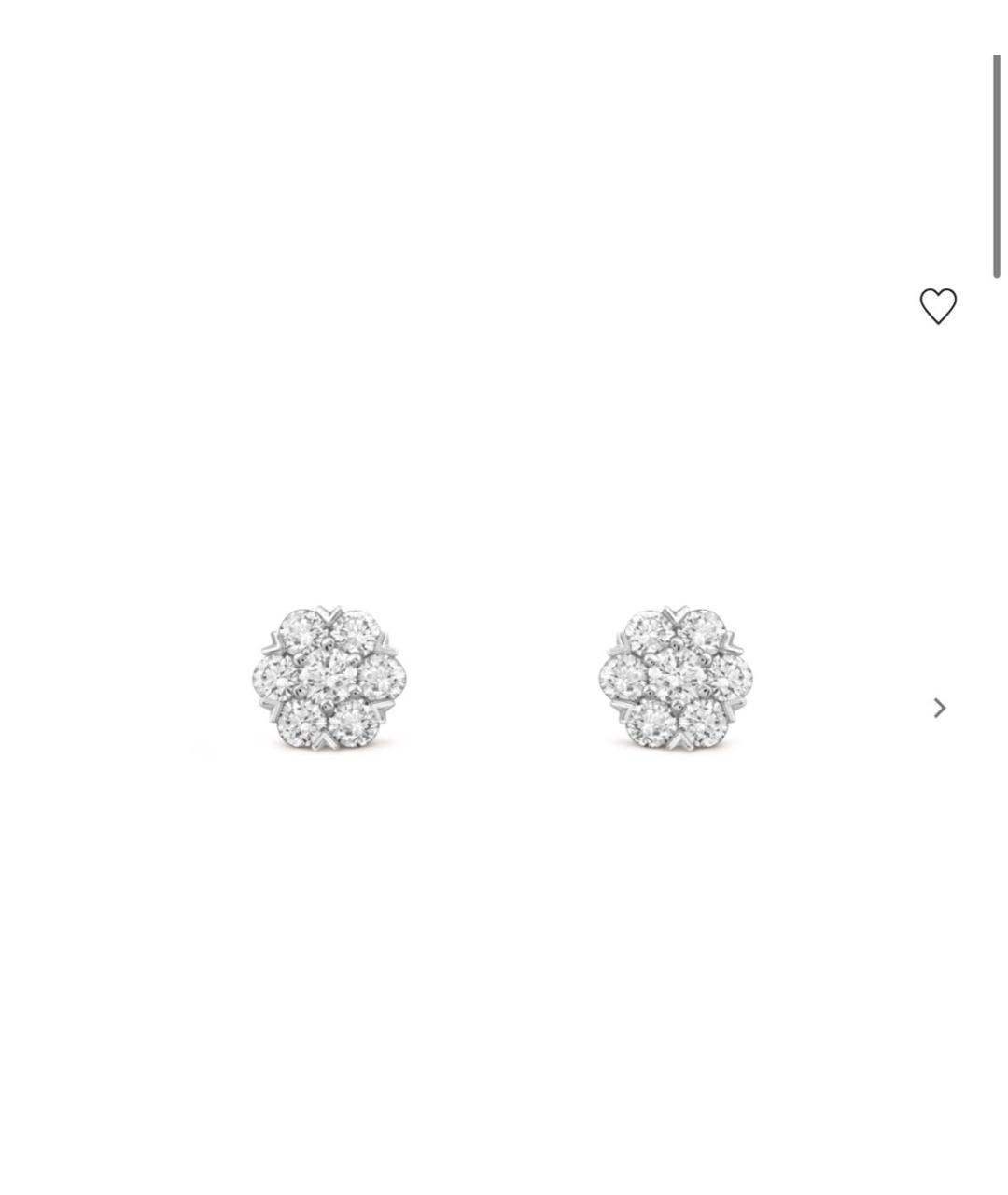Navigate forward with the arrow button
Screen dimensions: 1008x1195
pos(939,709)
